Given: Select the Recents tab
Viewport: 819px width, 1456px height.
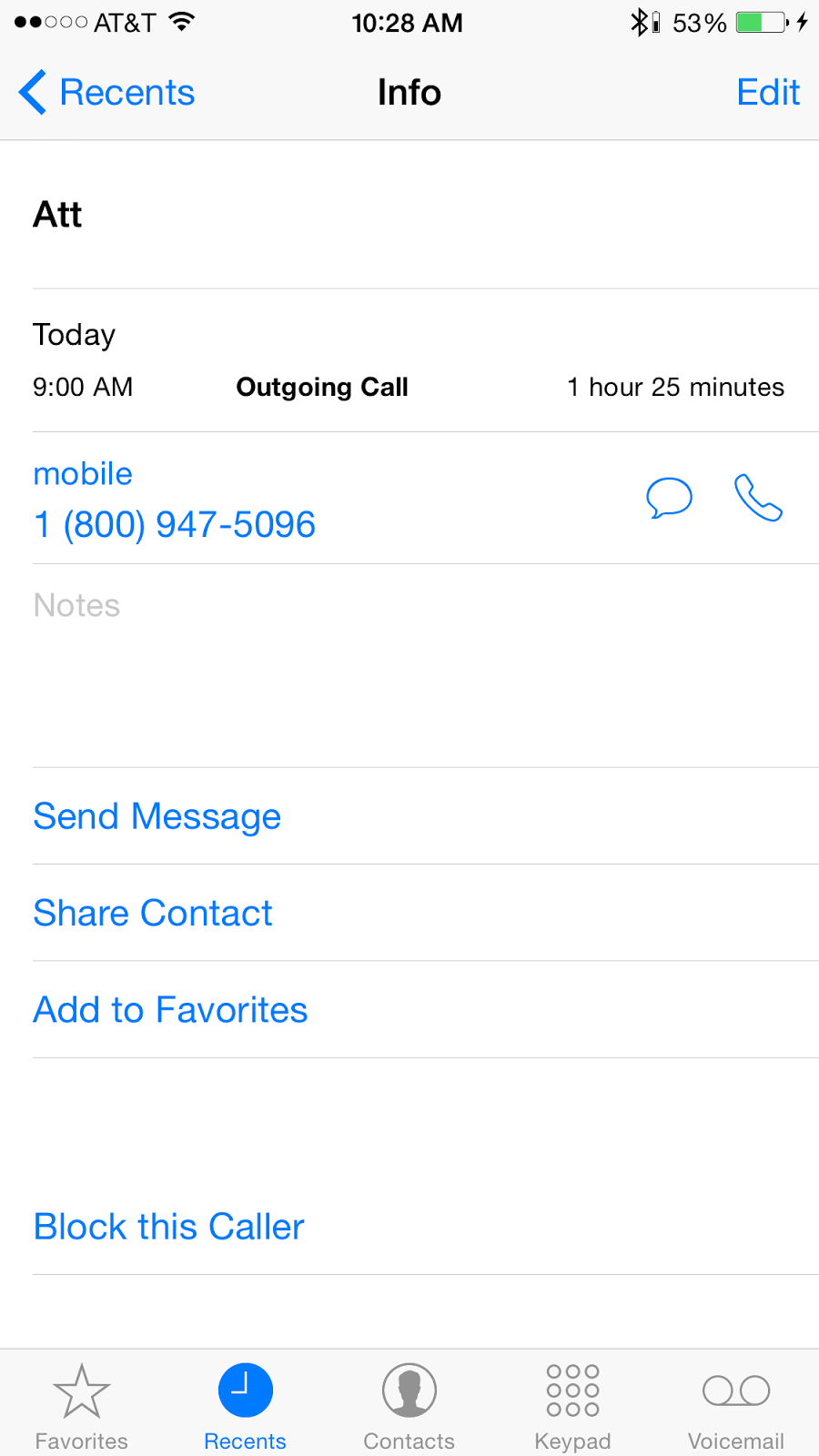Looking at the screenshot, I should pyautogui.click(x=245, y=1404).
